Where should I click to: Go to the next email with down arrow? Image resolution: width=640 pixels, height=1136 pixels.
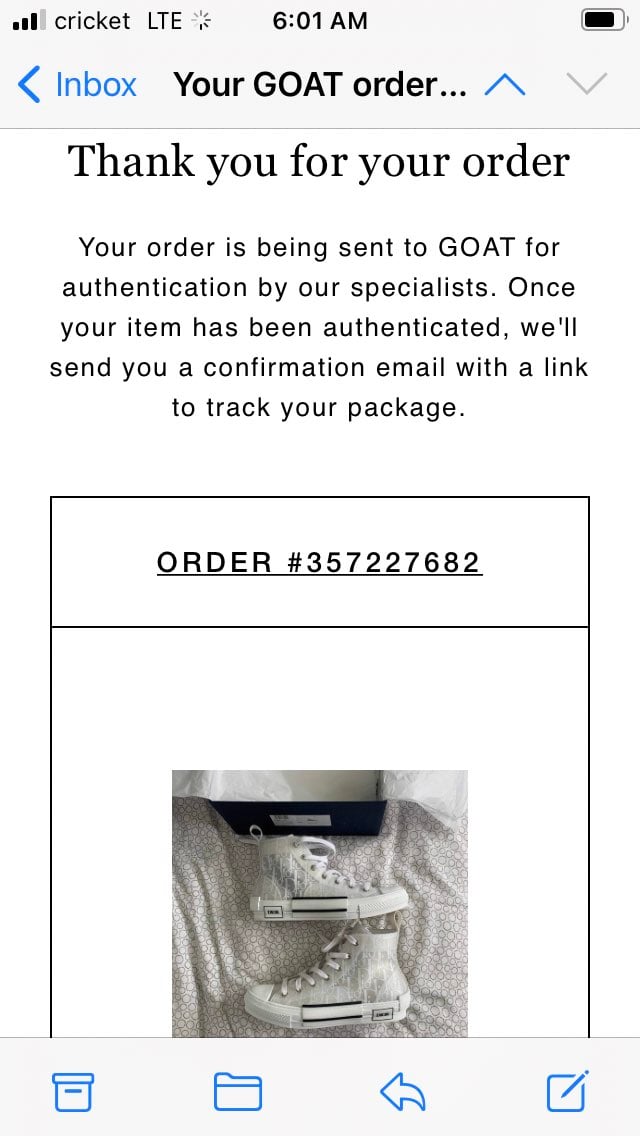click(x=586, y=85)
